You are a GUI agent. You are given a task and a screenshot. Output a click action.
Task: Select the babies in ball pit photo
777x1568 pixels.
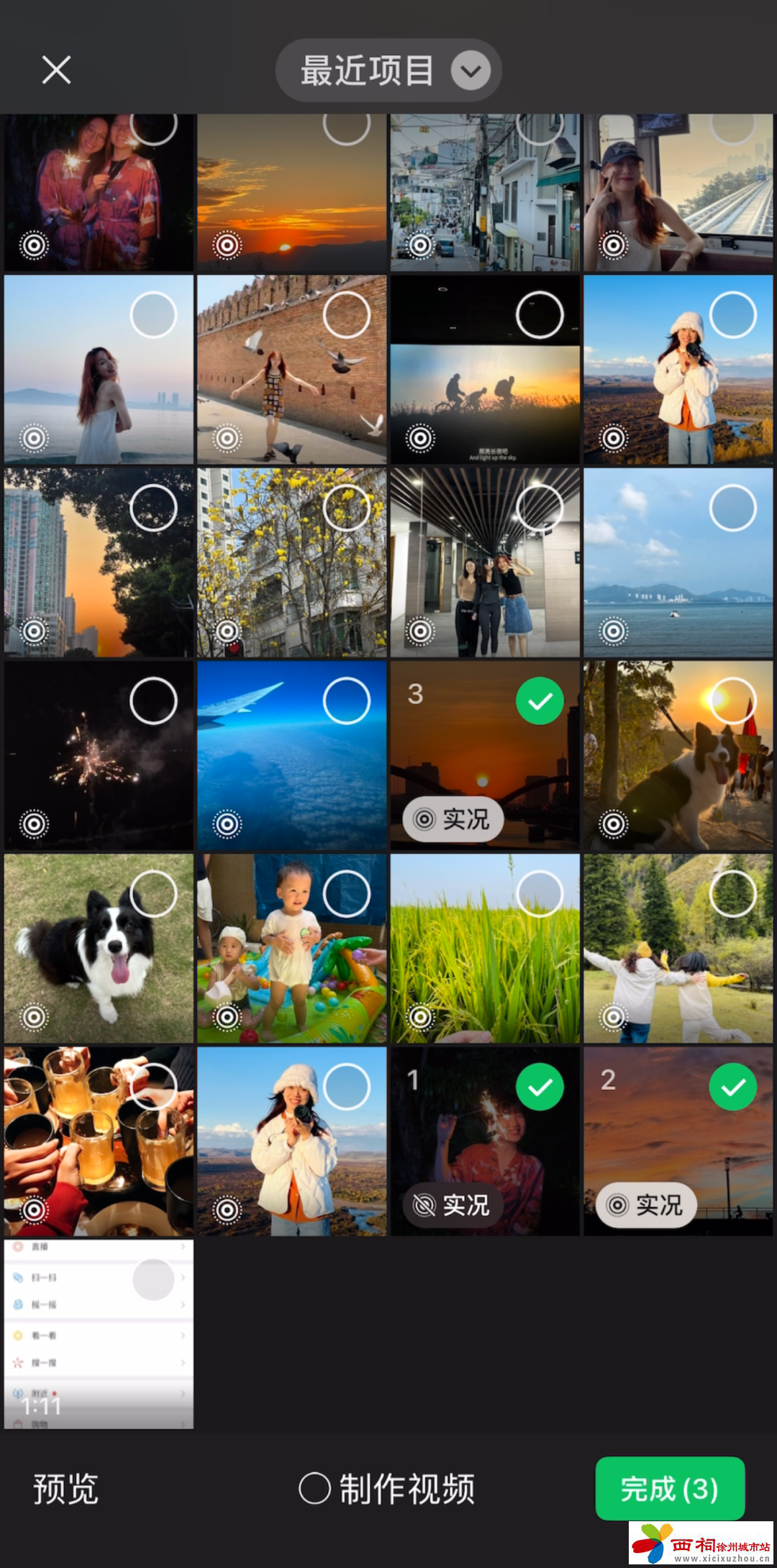tap(346, 893)
